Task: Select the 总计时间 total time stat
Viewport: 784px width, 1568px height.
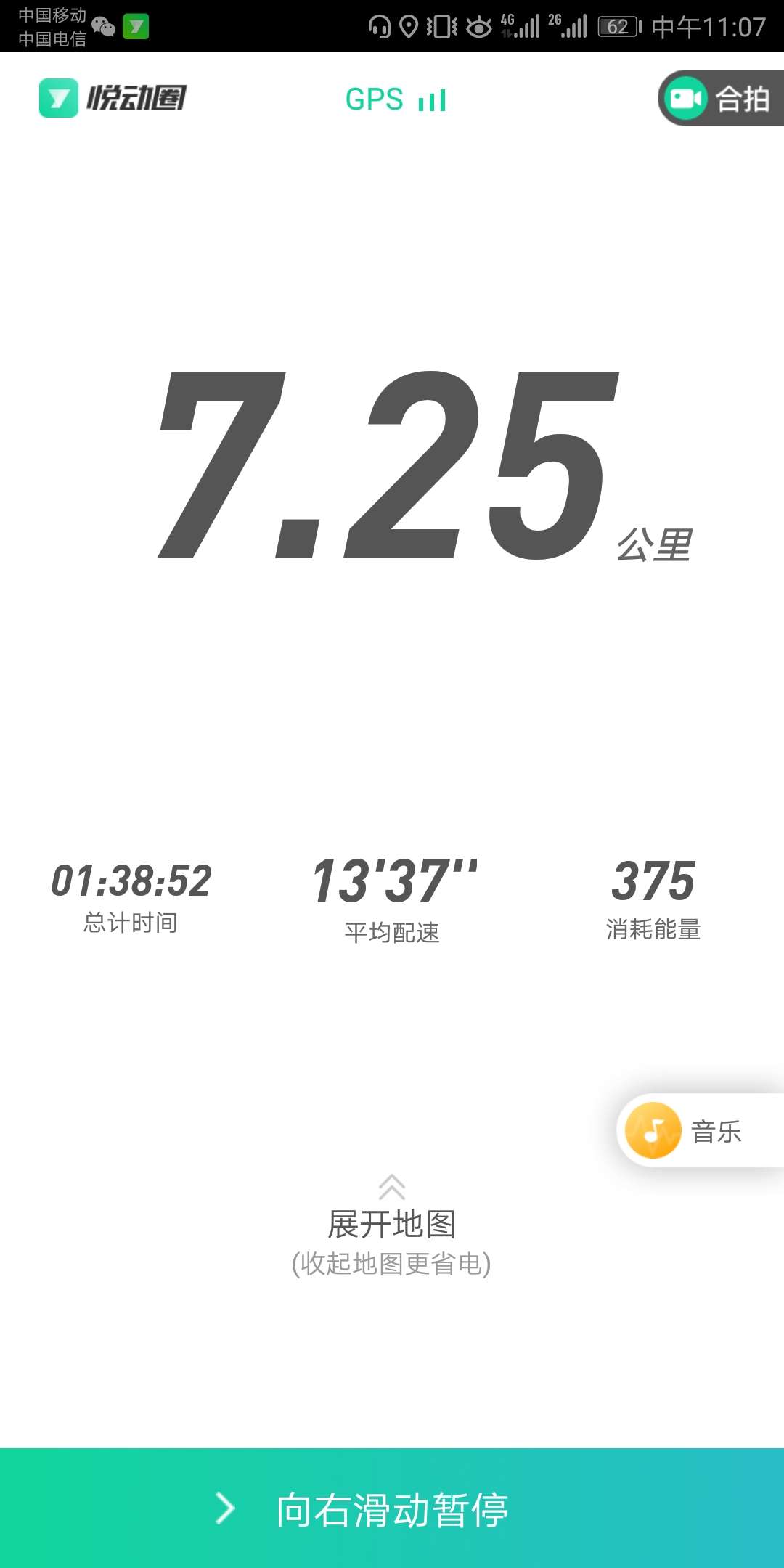Action: 132,900
